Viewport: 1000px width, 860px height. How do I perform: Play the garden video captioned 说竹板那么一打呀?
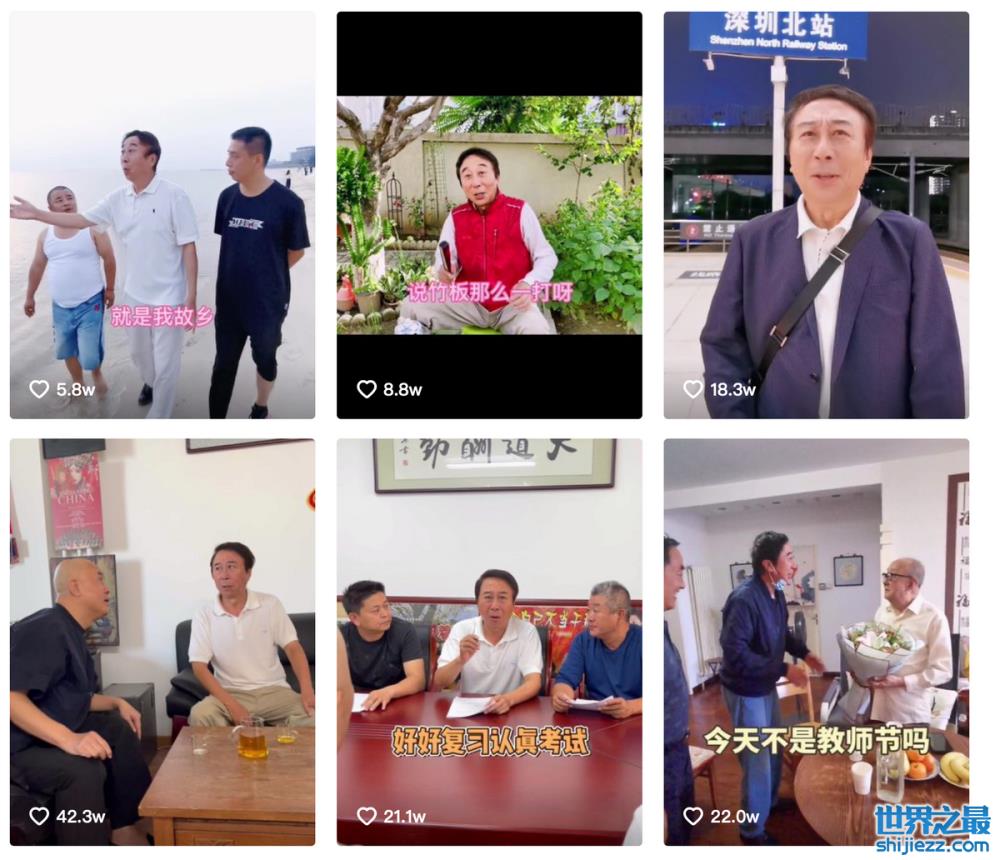pos(489,215)
